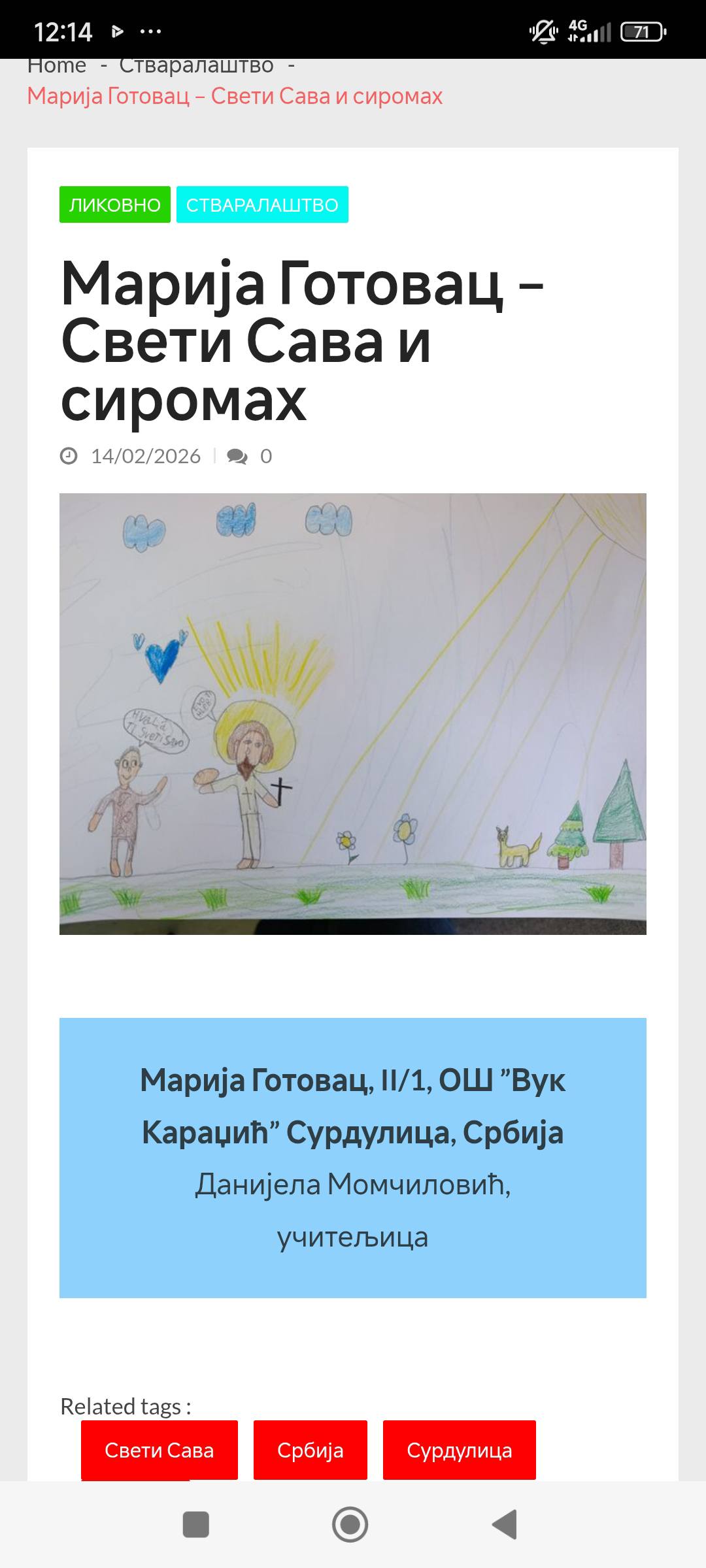Open the ЛИКОВНО category chip
706x1568 pixels.
point(115,205)
